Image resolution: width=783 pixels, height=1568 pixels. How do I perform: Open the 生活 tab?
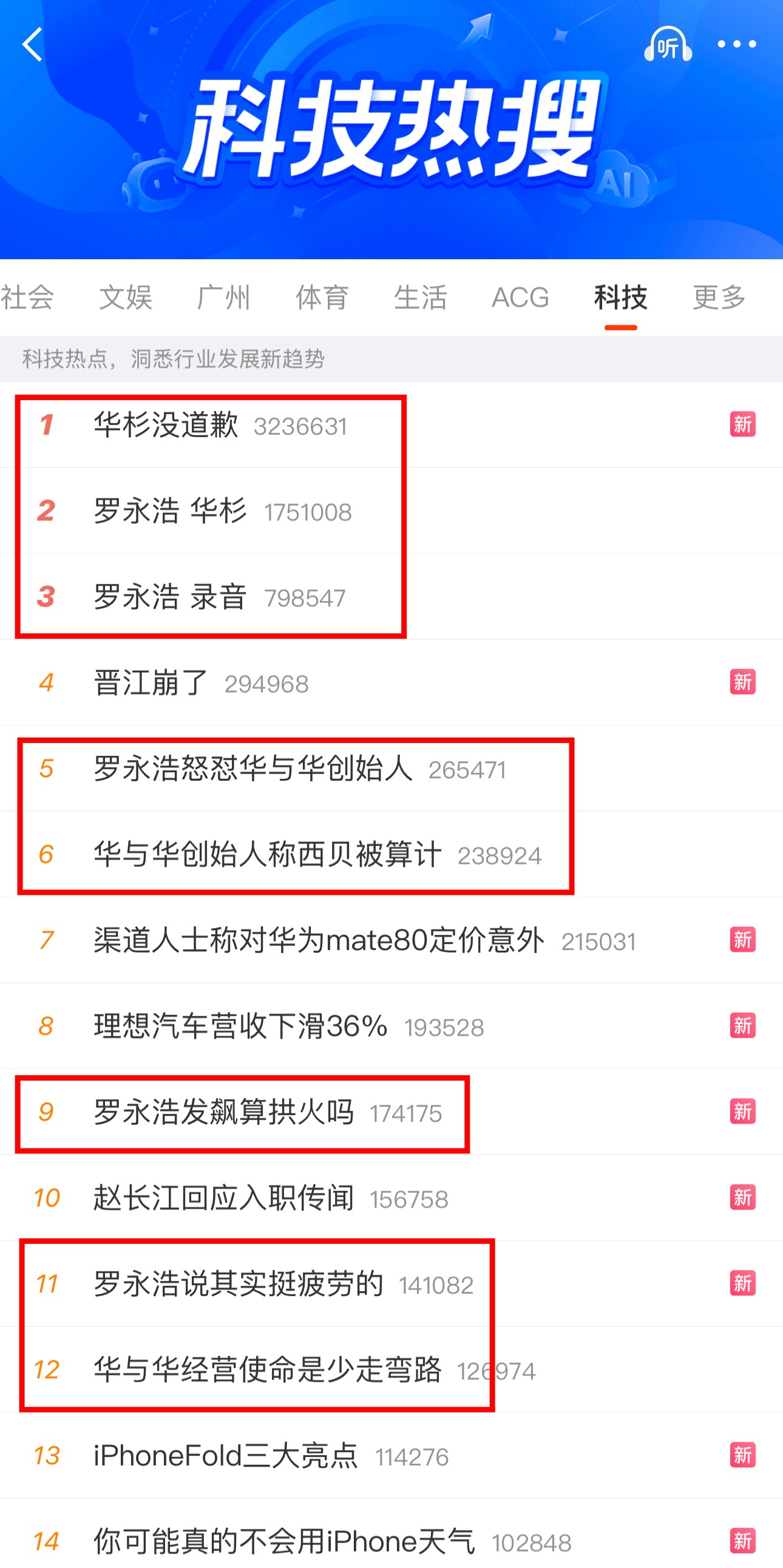421,297
